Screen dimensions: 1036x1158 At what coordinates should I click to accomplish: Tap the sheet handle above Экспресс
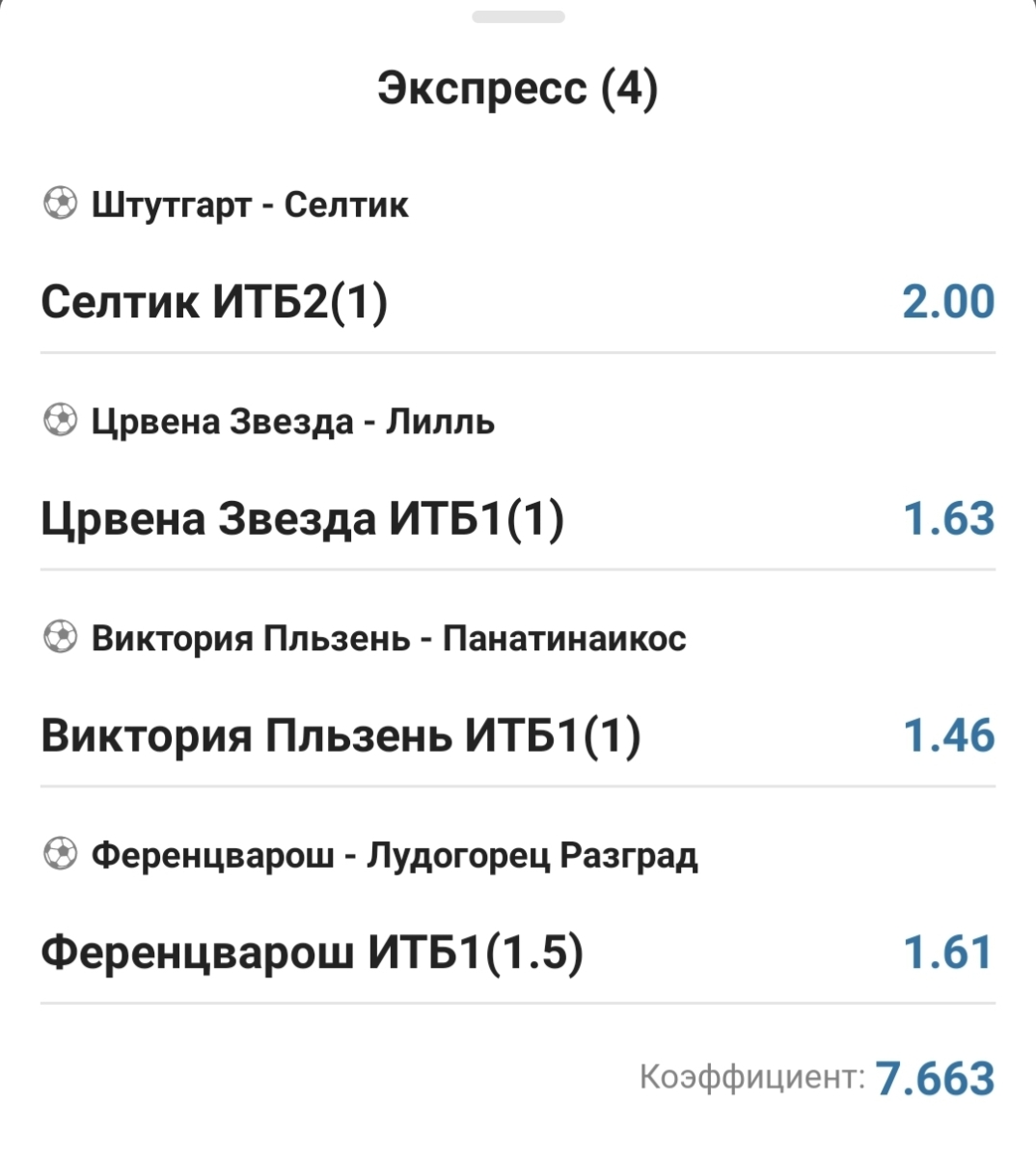(x=518, y=16)
